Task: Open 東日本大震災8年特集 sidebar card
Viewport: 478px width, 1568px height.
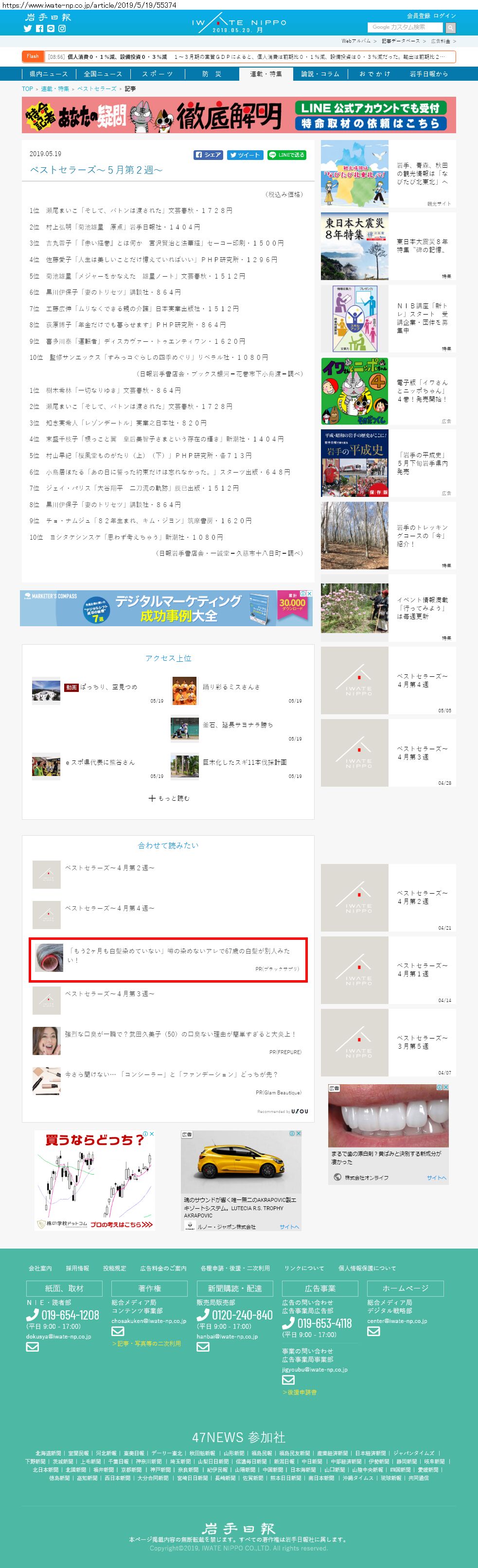Action: pyautogui.click(x=388, y=246)
